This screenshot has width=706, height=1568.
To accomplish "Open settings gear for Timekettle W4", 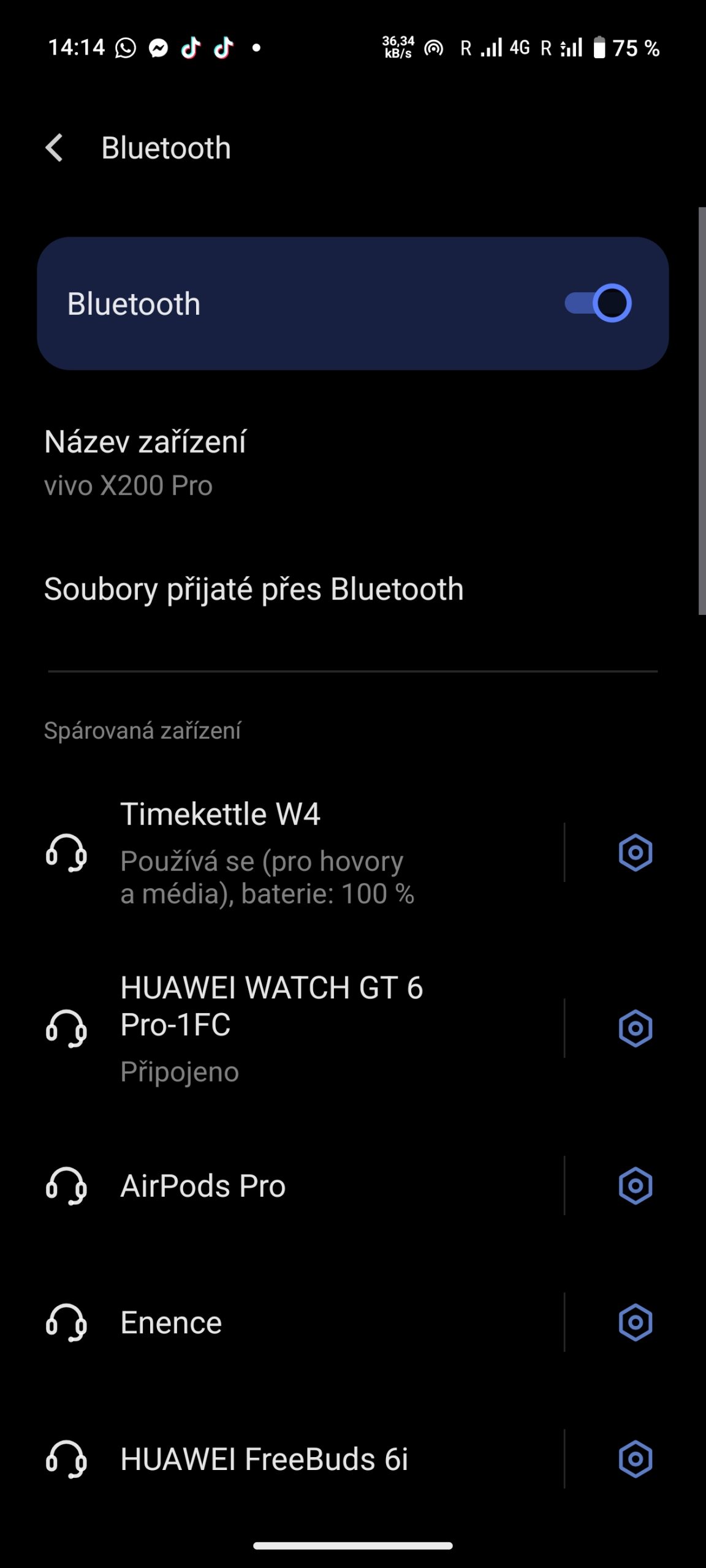I will coord(635,853).
